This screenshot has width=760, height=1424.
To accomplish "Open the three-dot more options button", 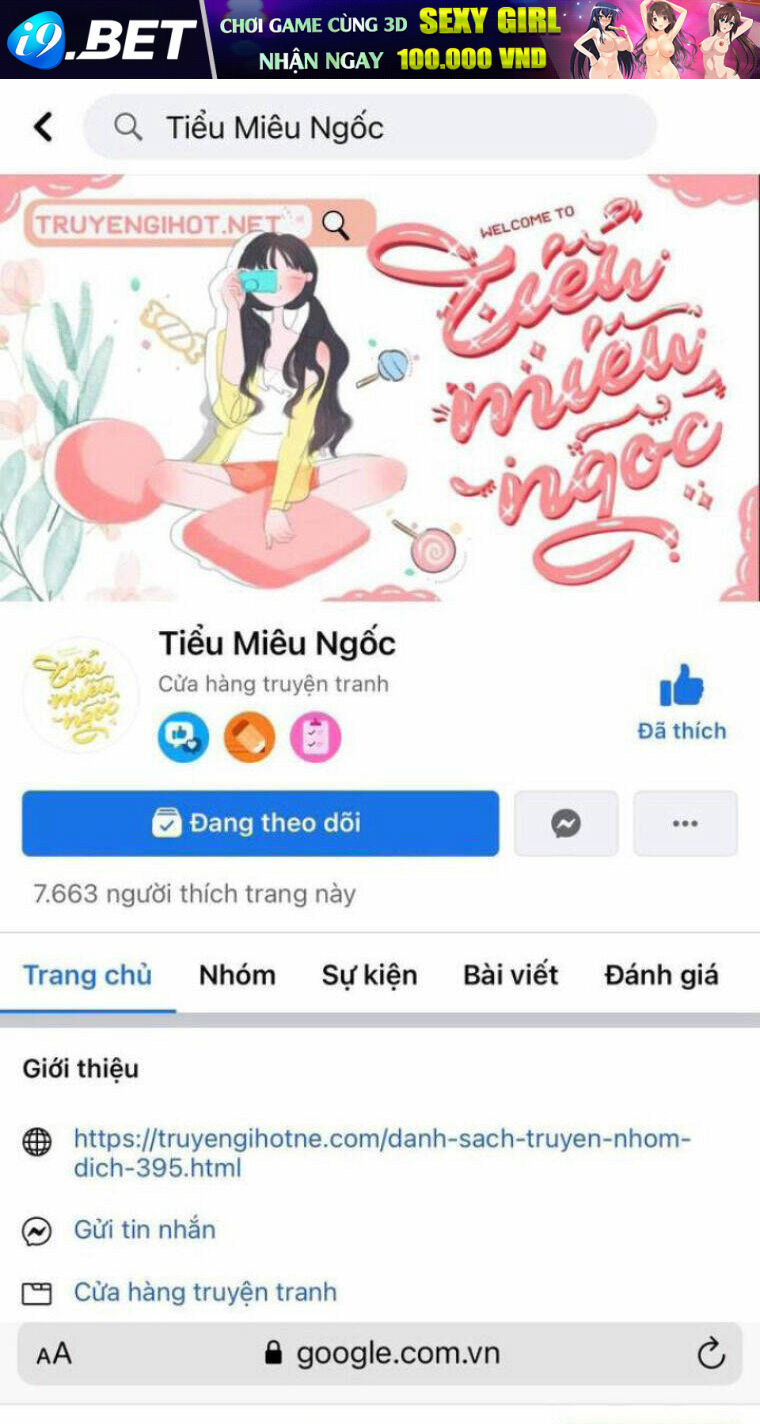I will coord(685,823).
